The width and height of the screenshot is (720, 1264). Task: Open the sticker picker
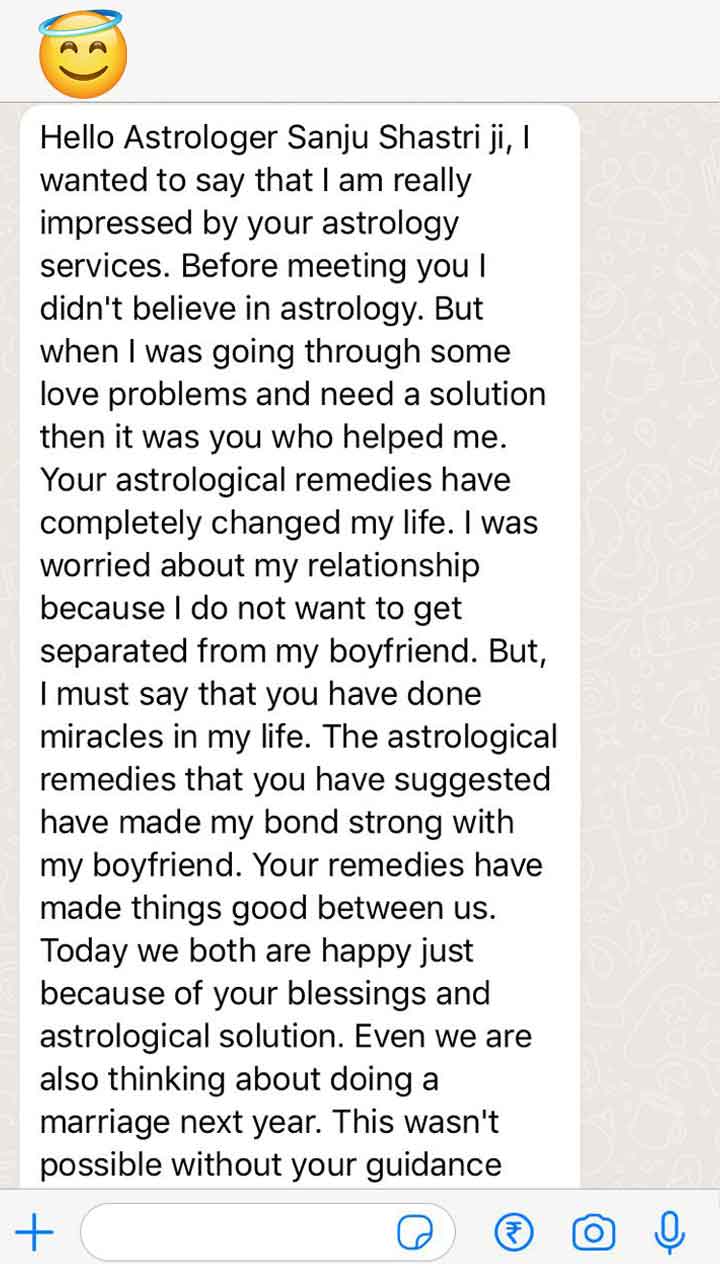pyautogui.click(x=414, y=1233)
